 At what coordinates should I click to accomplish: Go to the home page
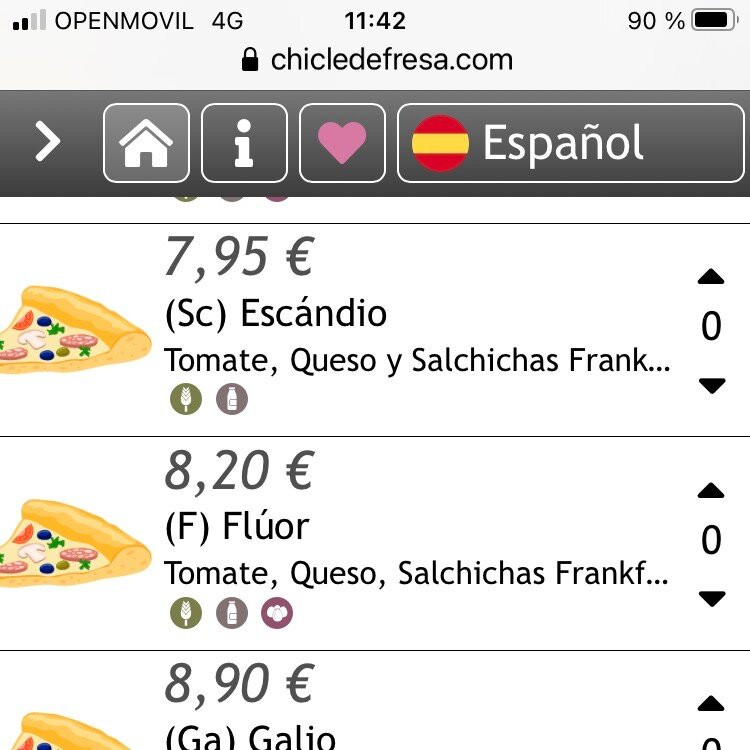146,143
